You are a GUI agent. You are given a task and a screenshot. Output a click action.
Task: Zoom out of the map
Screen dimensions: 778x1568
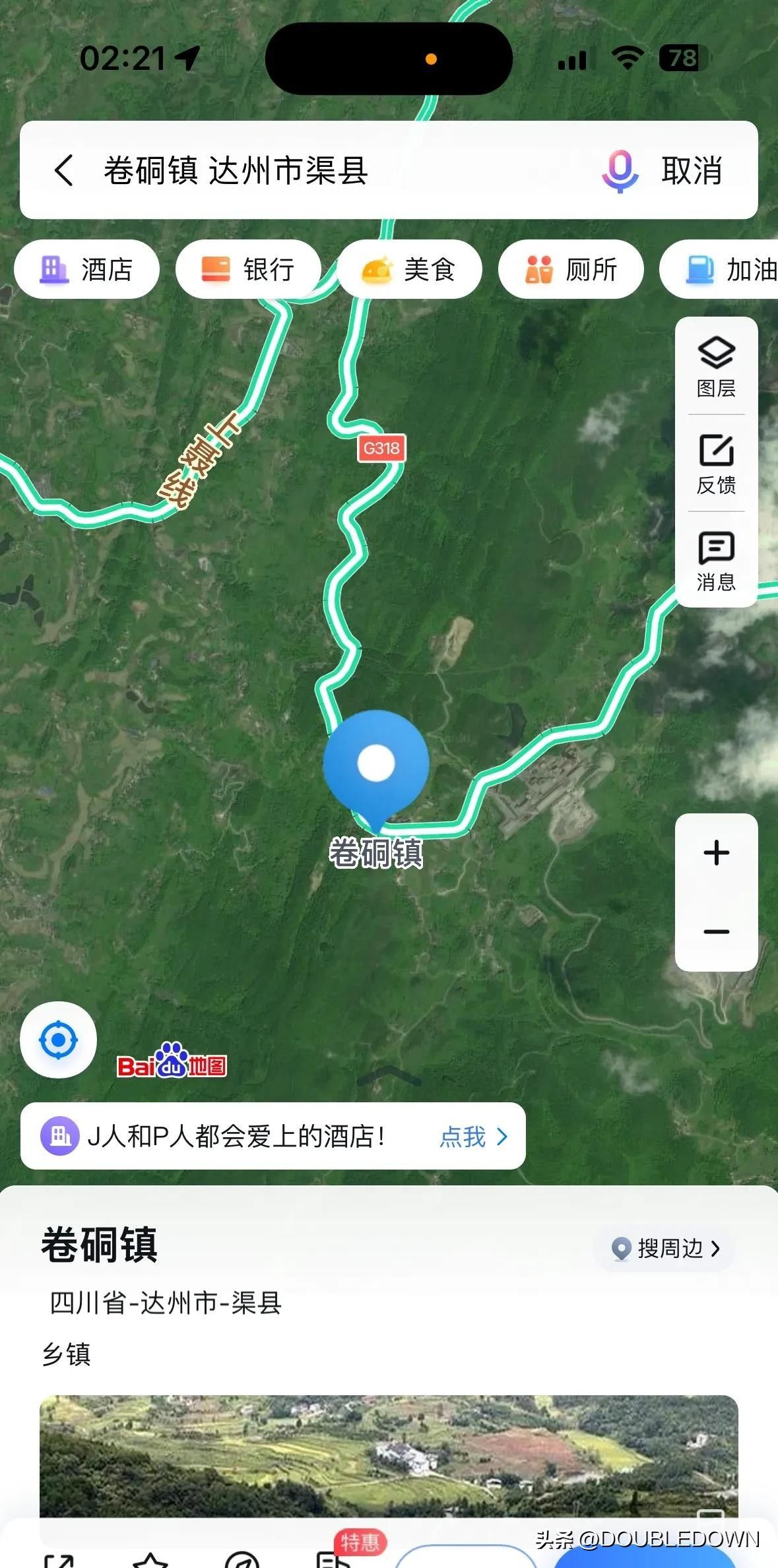[x=716, y=931]
